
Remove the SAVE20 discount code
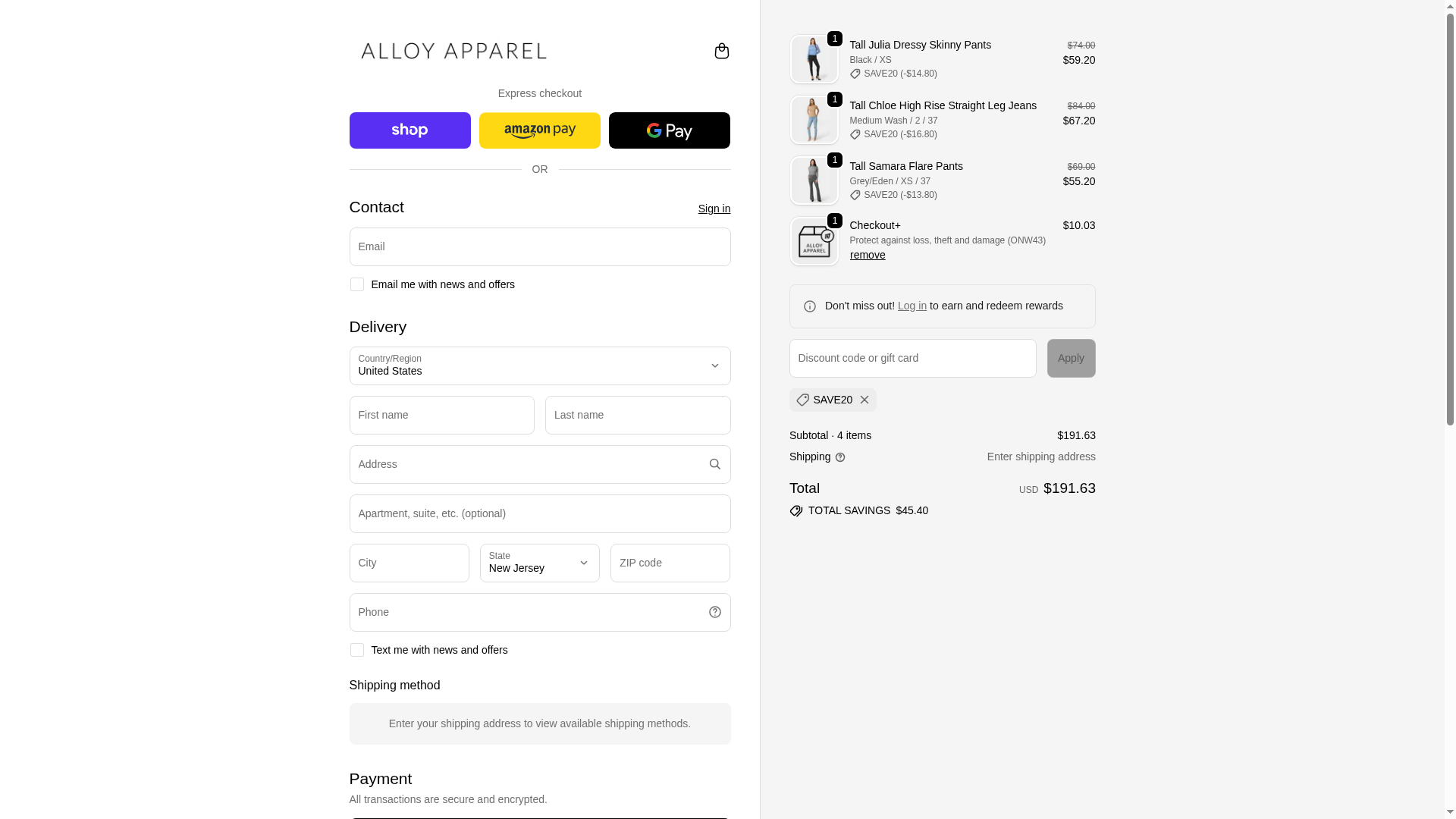coord(864,400)
